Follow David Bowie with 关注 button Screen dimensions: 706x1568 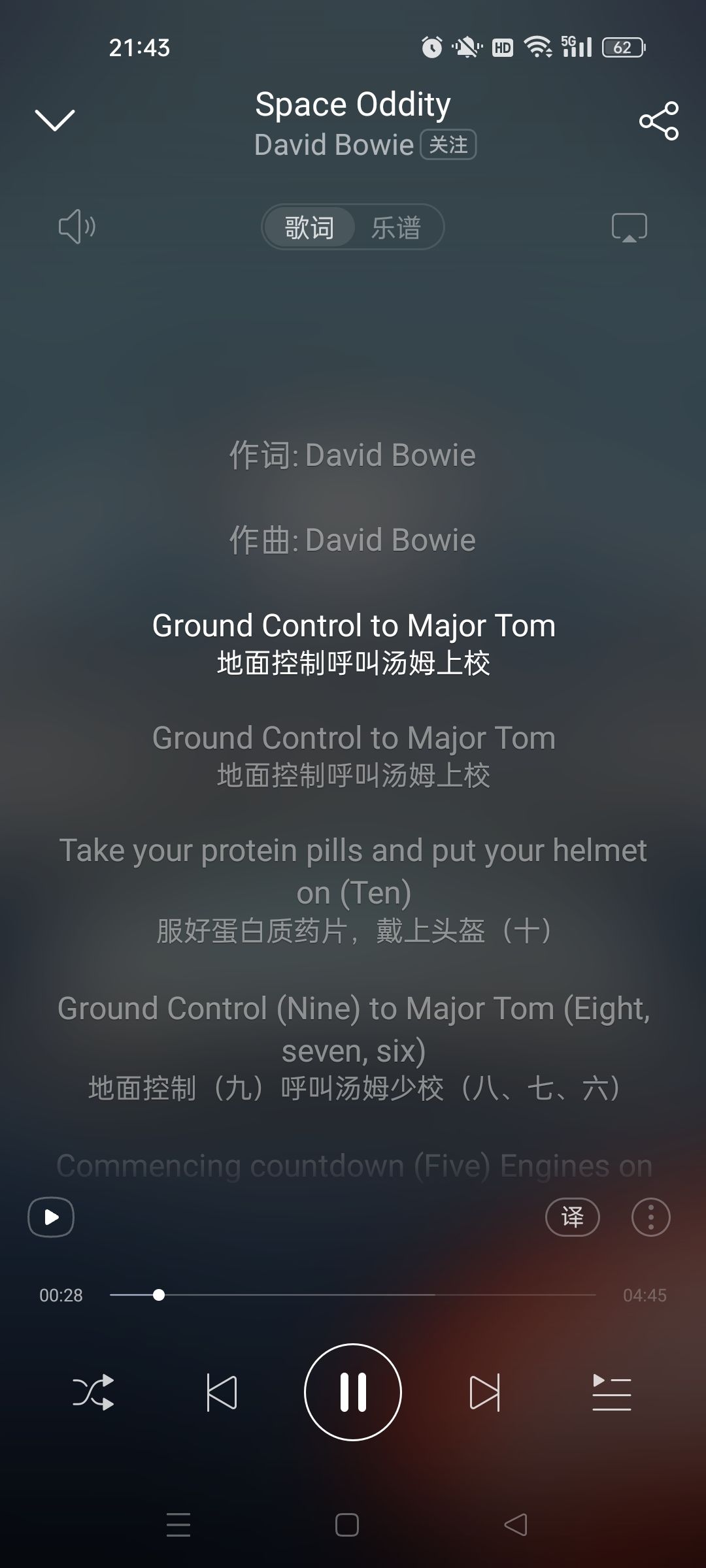448,144
